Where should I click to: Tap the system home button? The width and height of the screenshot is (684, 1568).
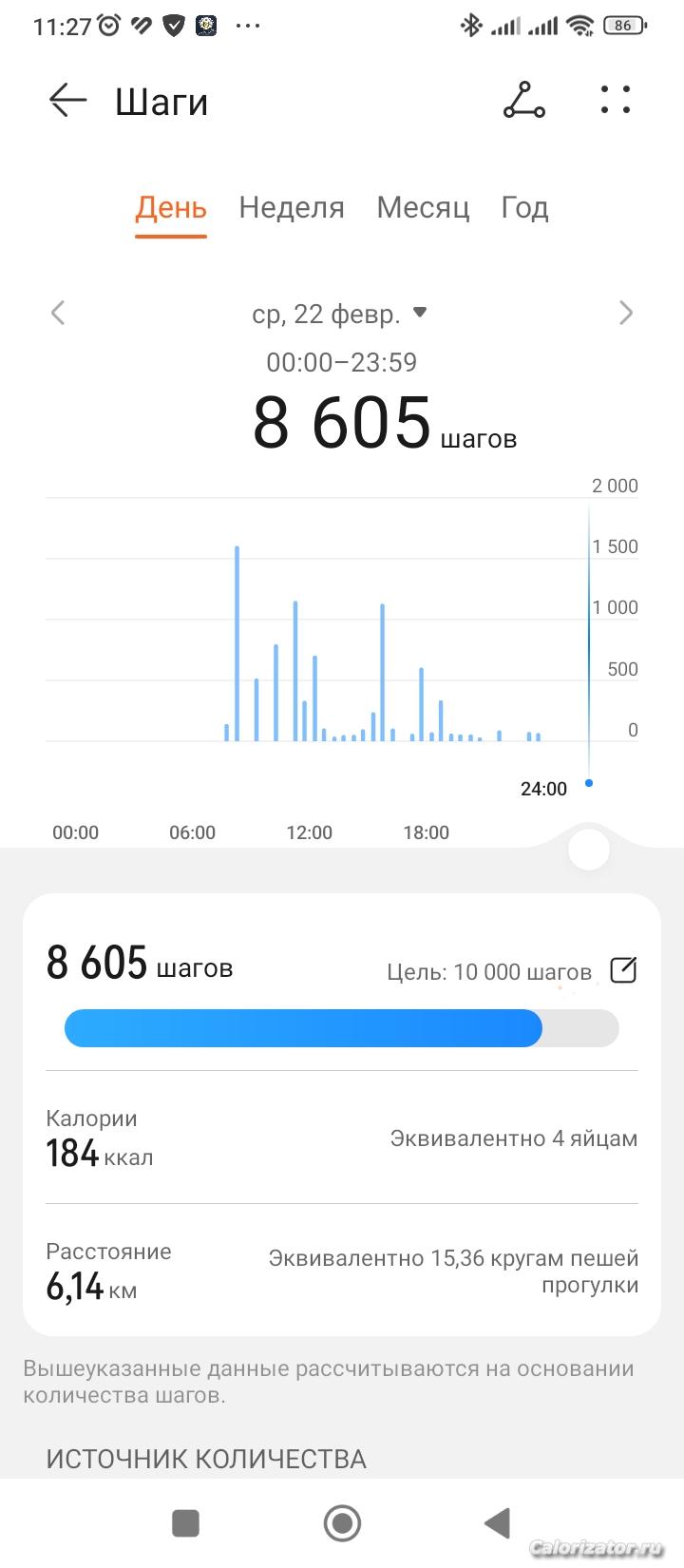[x=342, y=1522]
